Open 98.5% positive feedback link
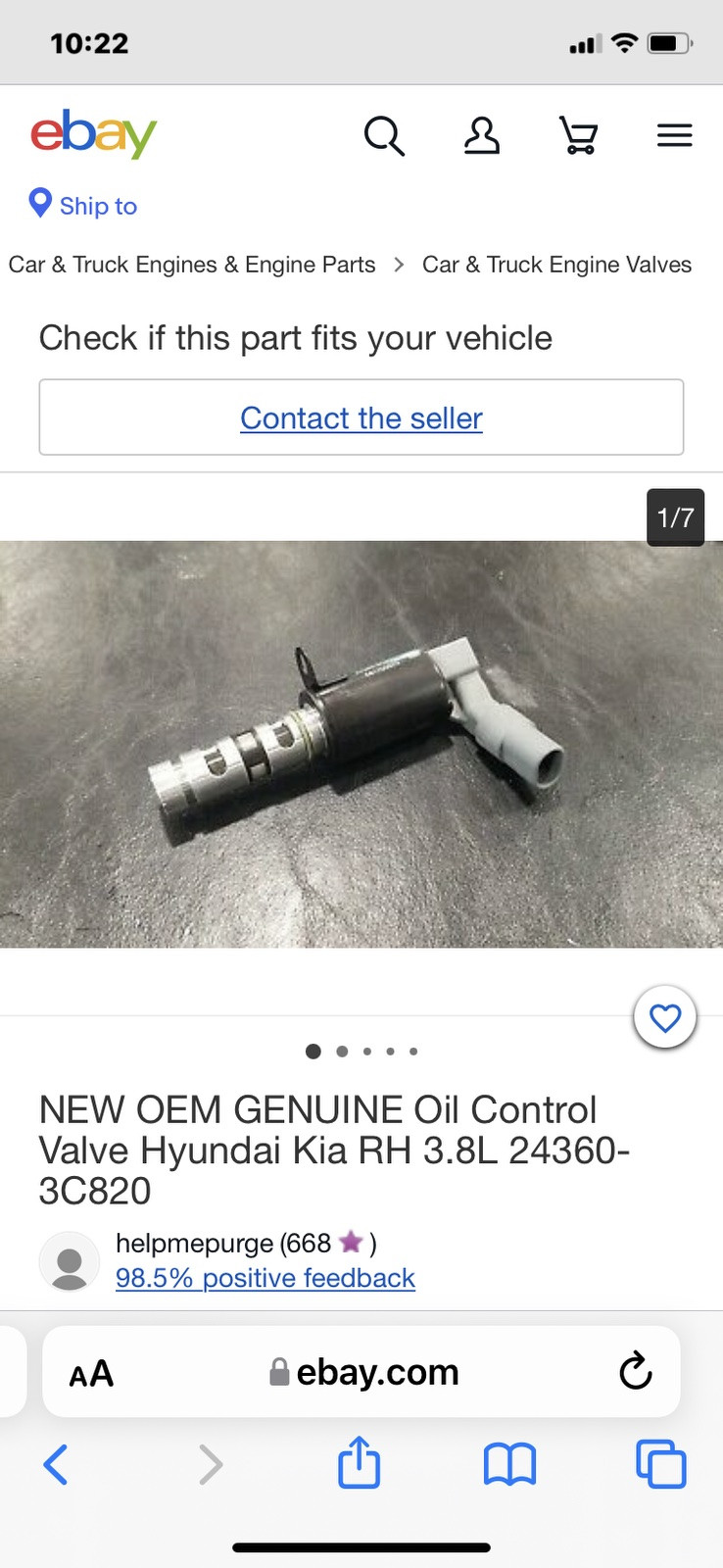The height and width of the screenshot is (1568, 723). point(265,1278)
